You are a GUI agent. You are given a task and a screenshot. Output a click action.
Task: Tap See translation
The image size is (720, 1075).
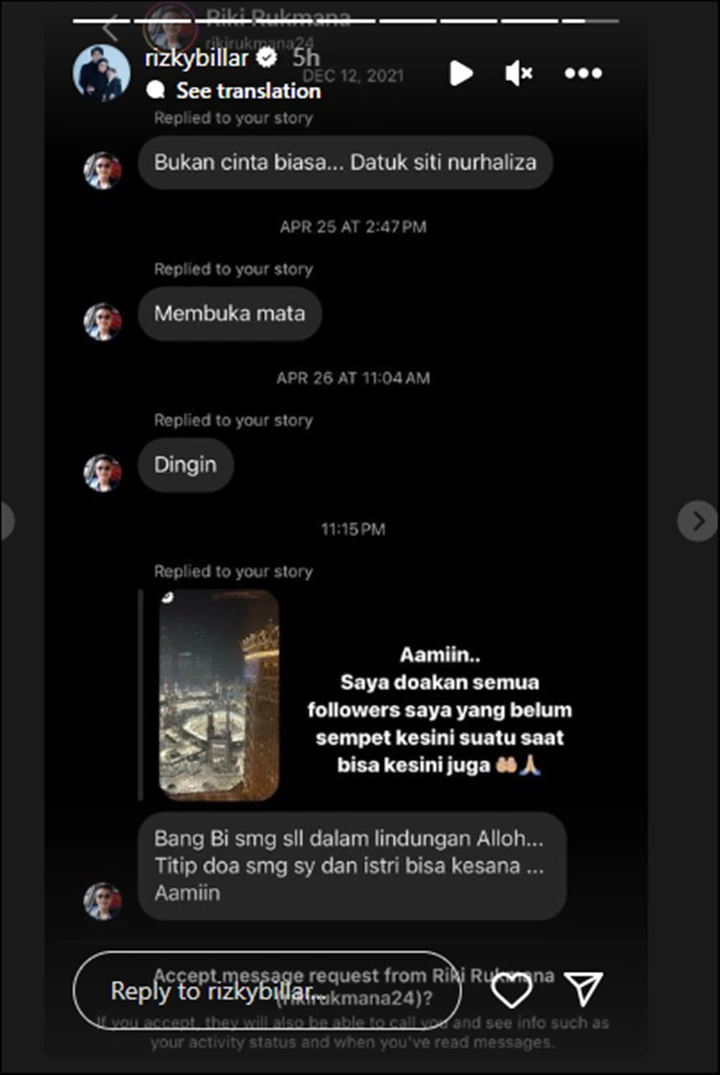click(x=248, y=91)
